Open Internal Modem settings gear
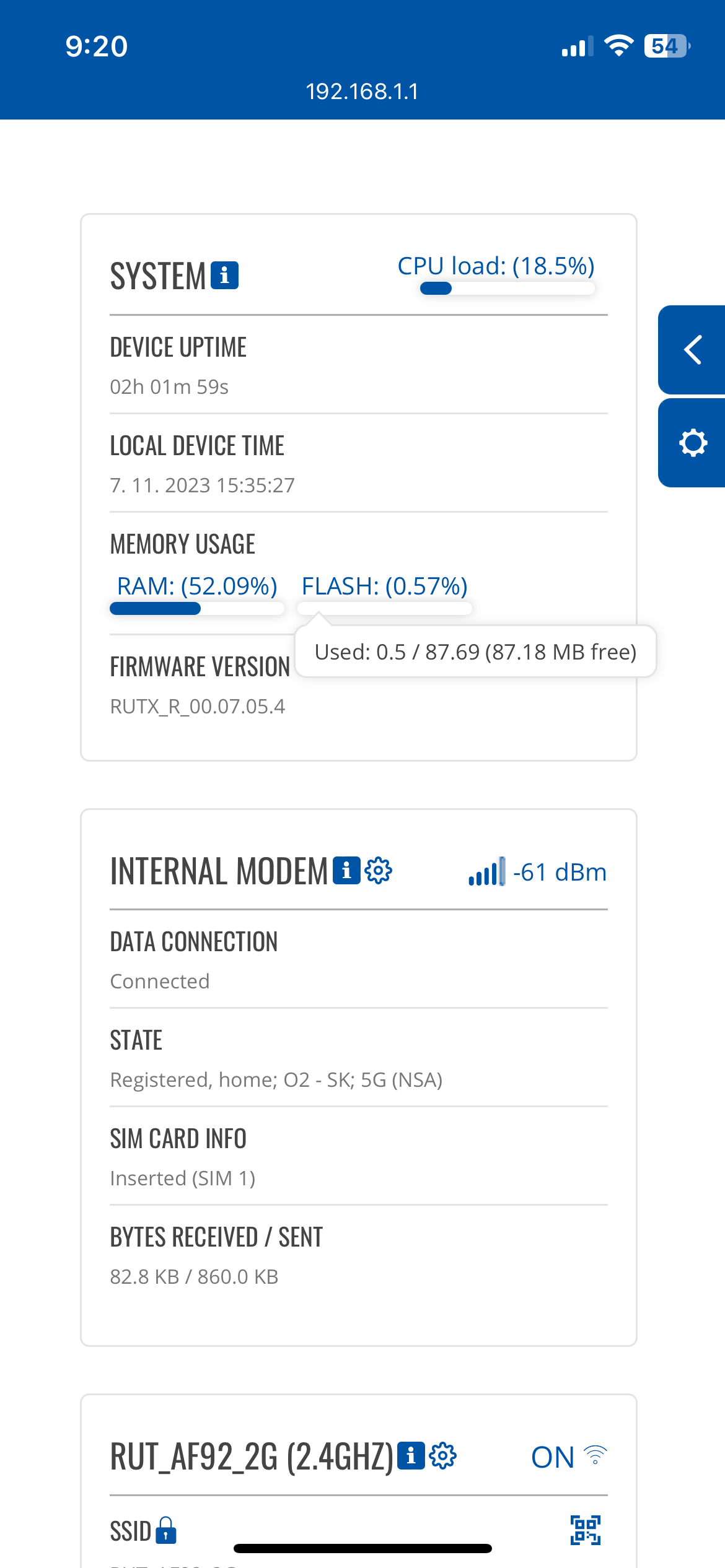725x1568 pixels. [x=378, y=871]
